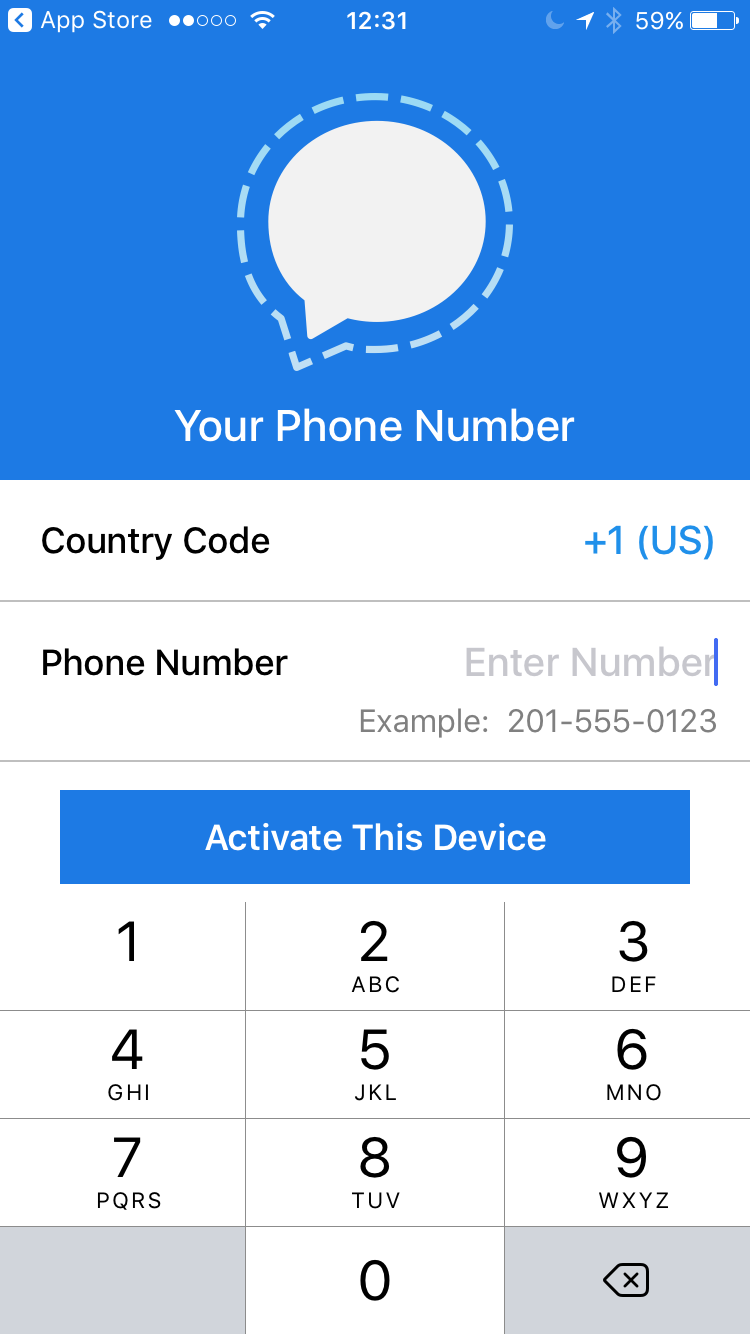This screenshot has height=1334, width=750.
Task: Tap the 6 MNO key
Action: (628, 1064)
